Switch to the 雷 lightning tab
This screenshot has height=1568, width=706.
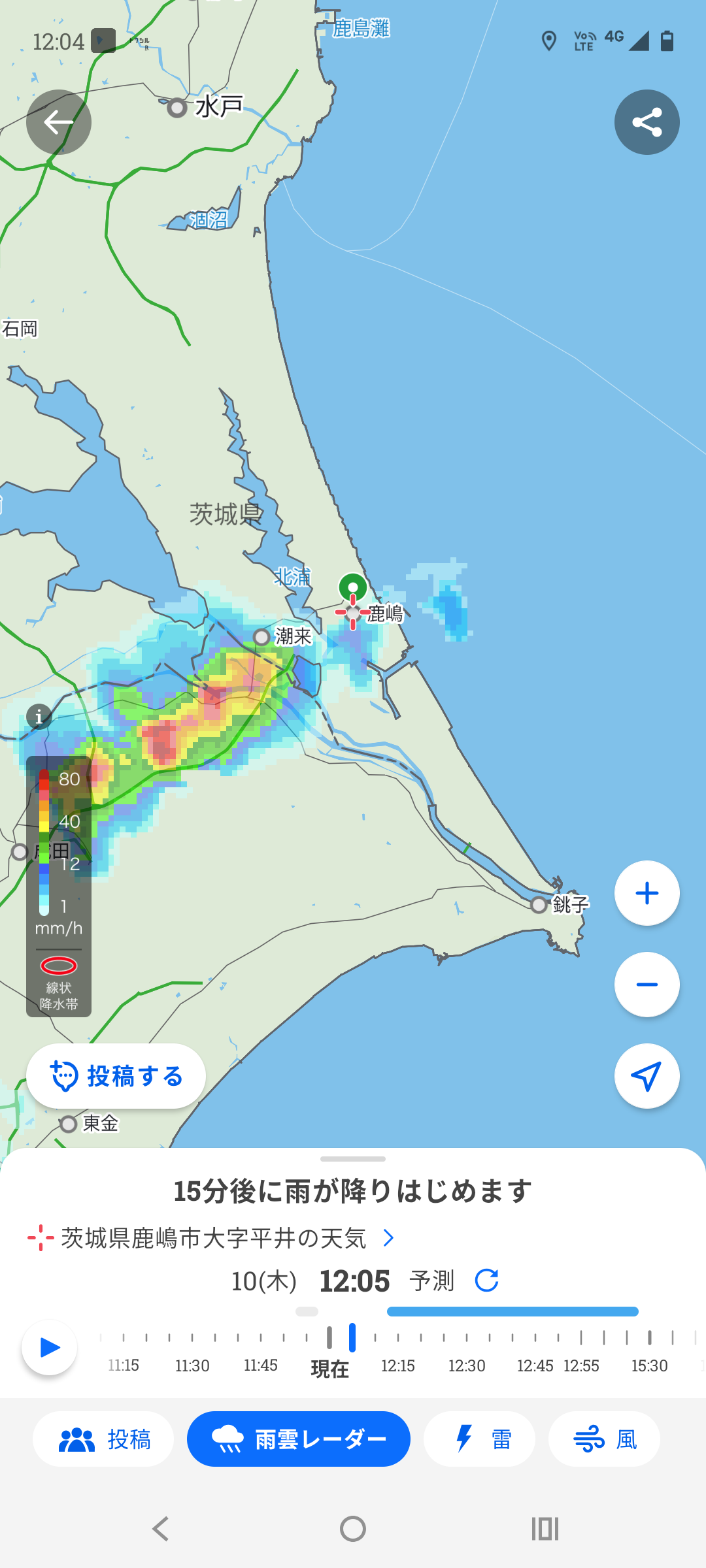click(x=479, y=1439)
